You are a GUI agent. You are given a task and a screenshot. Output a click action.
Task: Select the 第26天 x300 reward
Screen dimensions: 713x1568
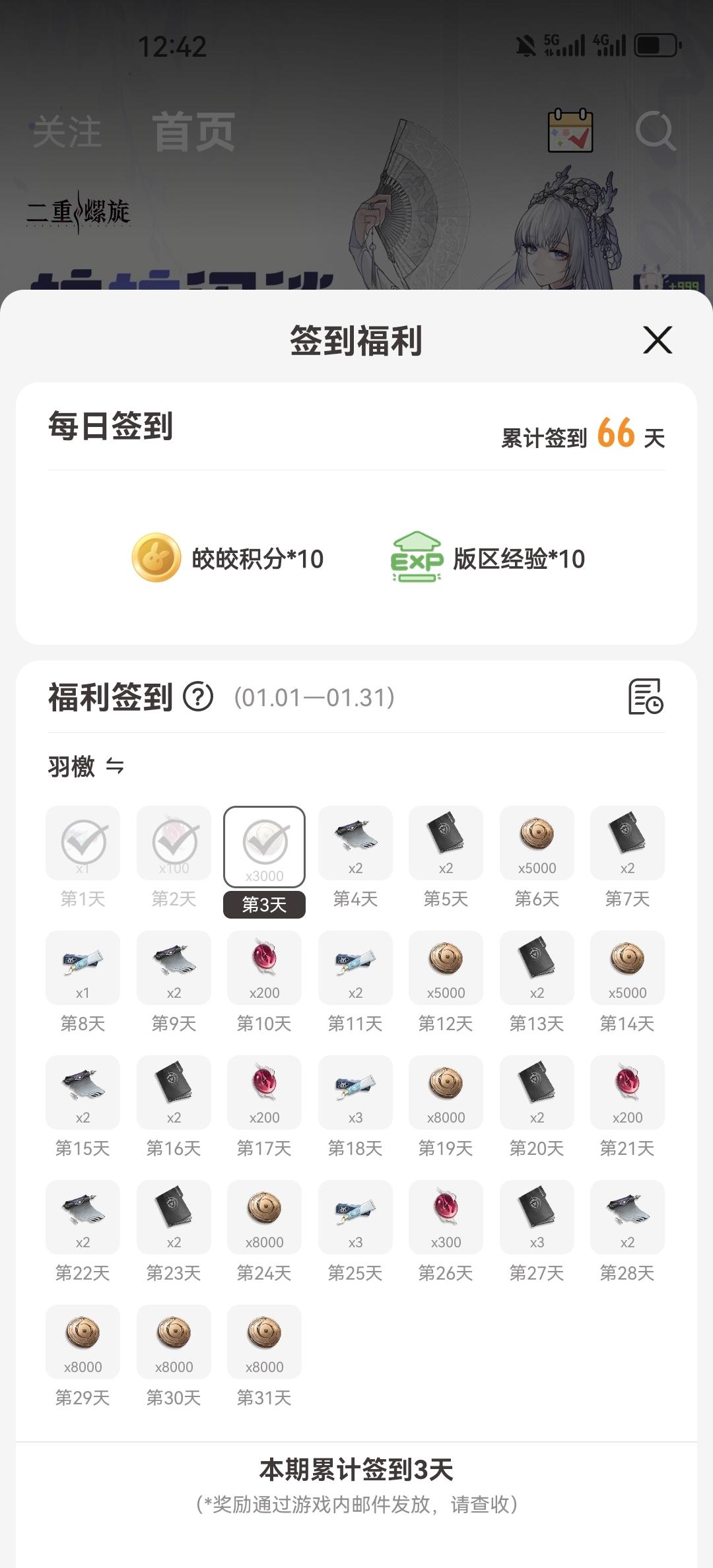coord(446,1217)
